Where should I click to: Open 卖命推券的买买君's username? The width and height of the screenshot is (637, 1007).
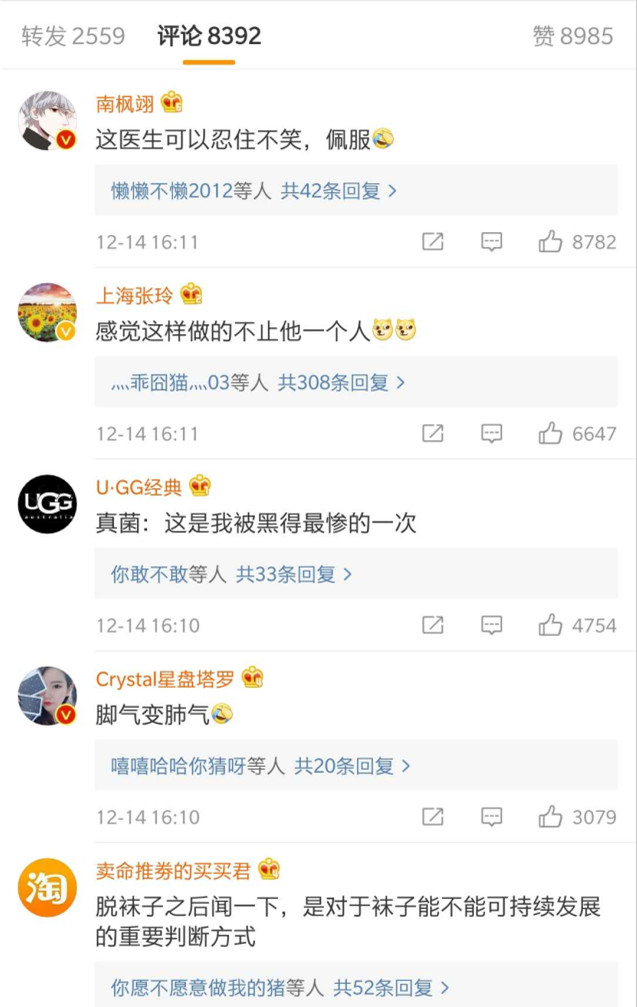(173, 870)
